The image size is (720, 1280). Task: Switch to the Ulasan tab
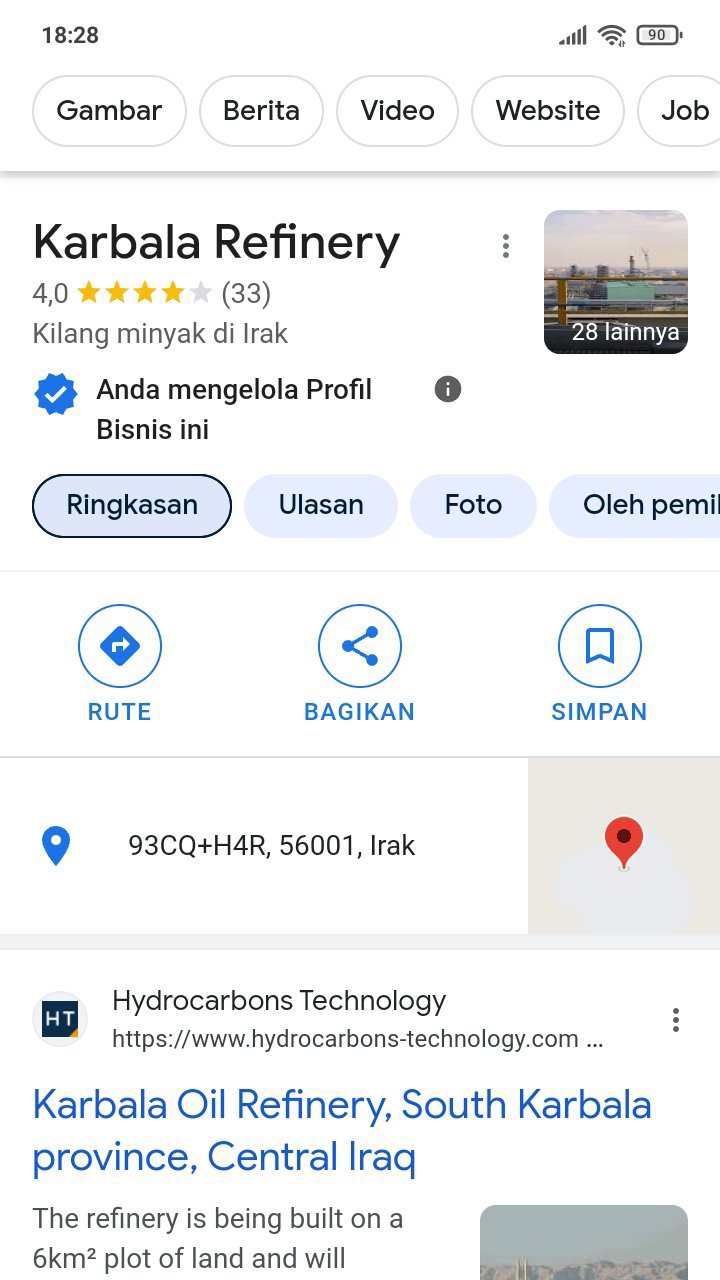(320, 505)
